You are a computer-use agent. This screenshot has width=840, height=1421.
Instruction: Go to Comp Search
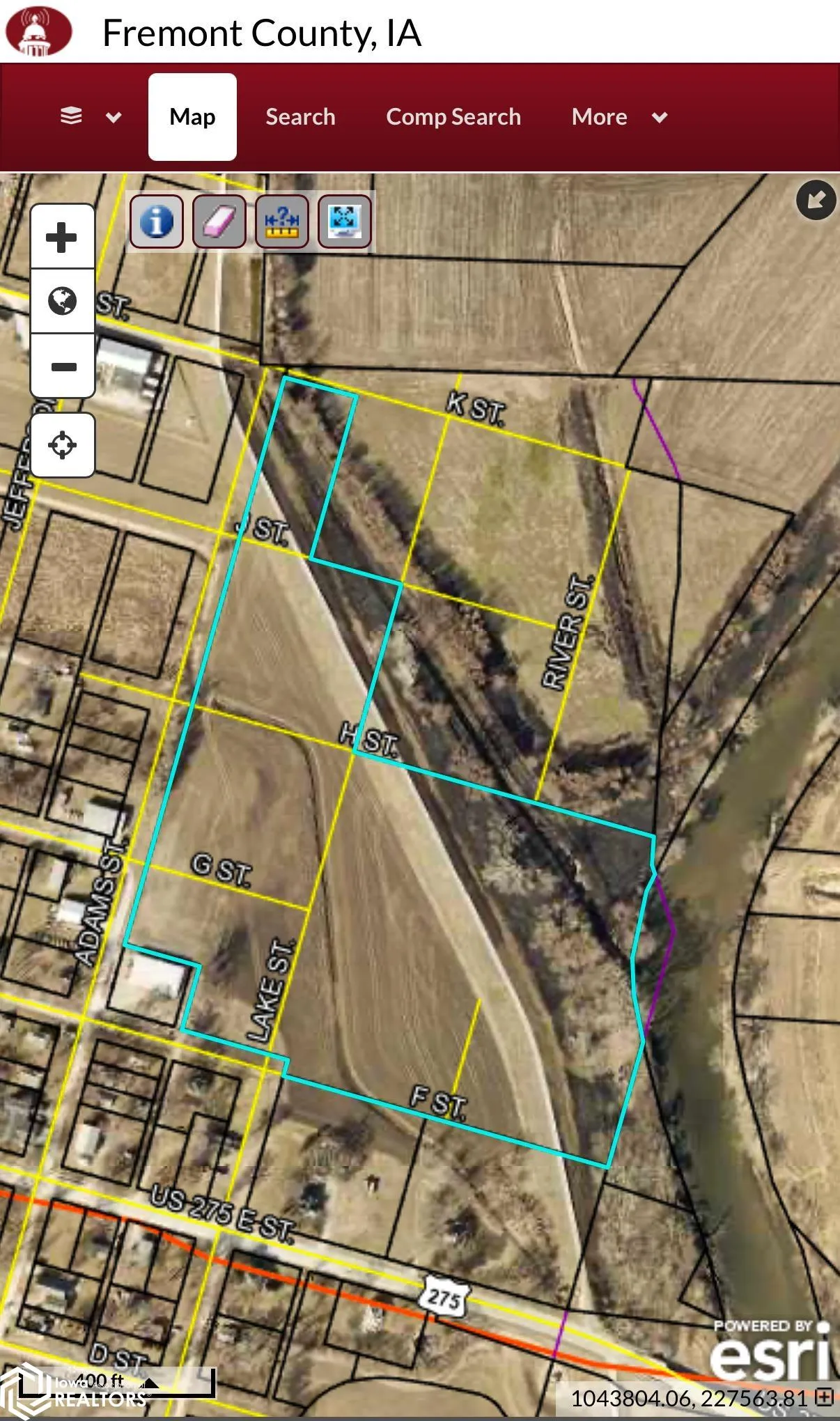pos(453,117)
